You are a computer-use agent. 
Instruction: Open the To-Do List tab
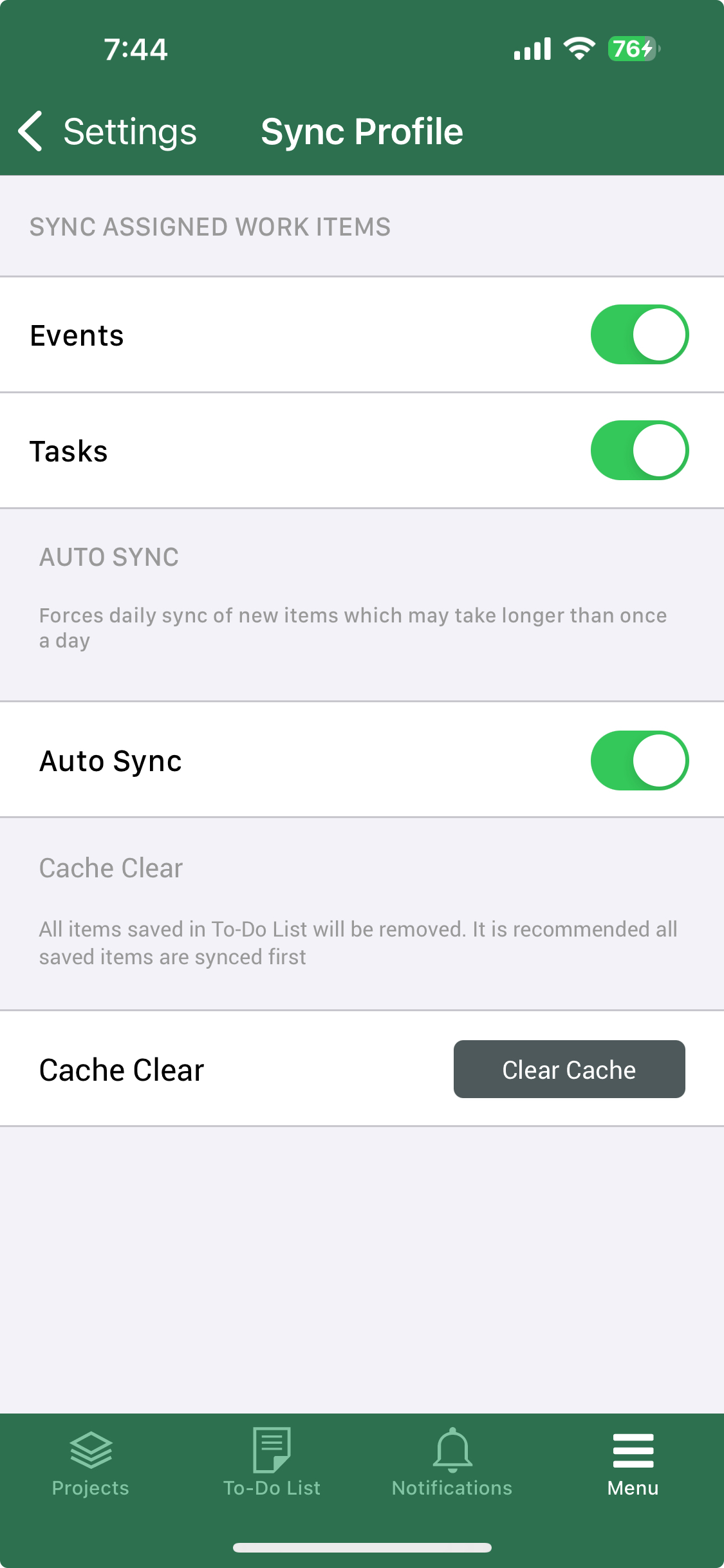[272, 1462]
